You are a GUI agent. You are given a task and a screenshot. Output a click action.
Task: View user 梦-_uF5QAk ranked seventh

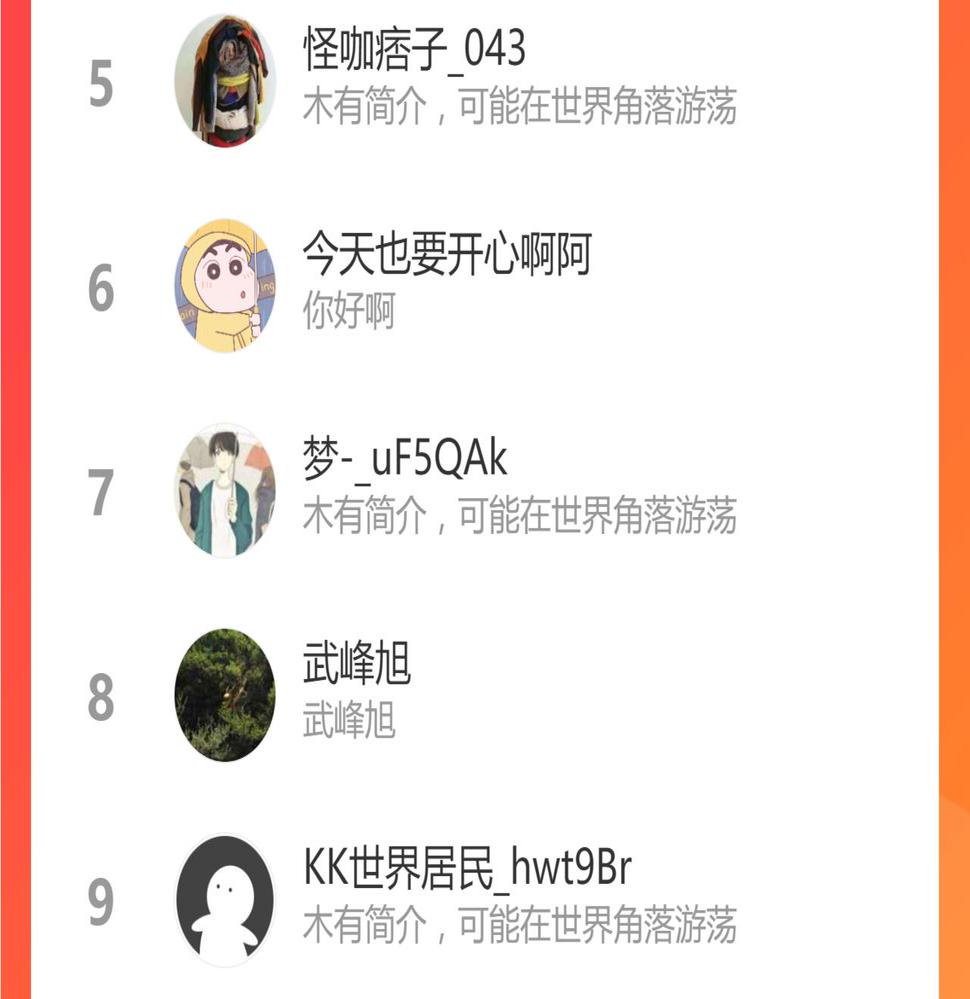click(405, 460)
